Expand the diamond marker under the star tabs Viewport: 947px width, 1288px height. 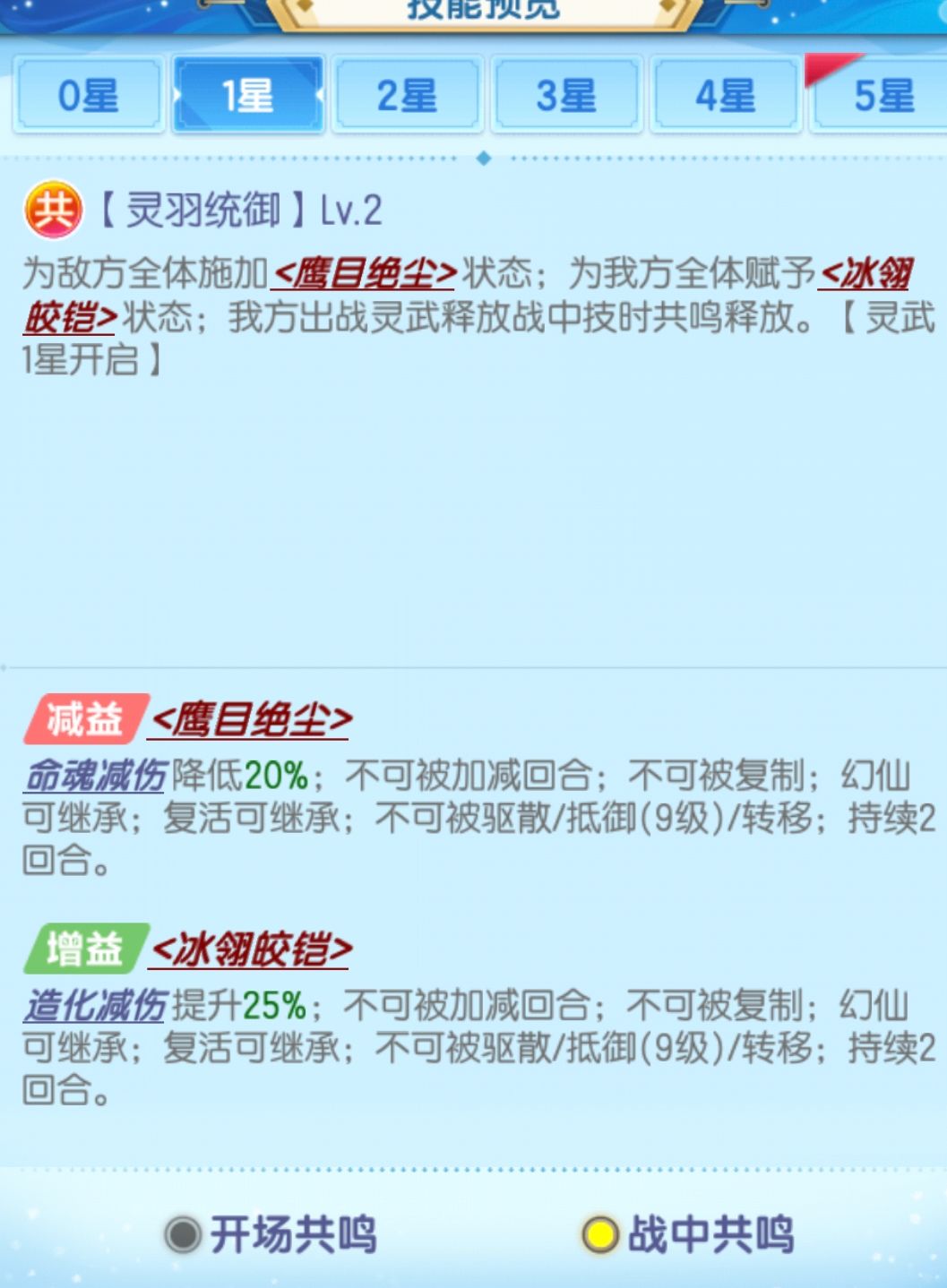(485, 158)
